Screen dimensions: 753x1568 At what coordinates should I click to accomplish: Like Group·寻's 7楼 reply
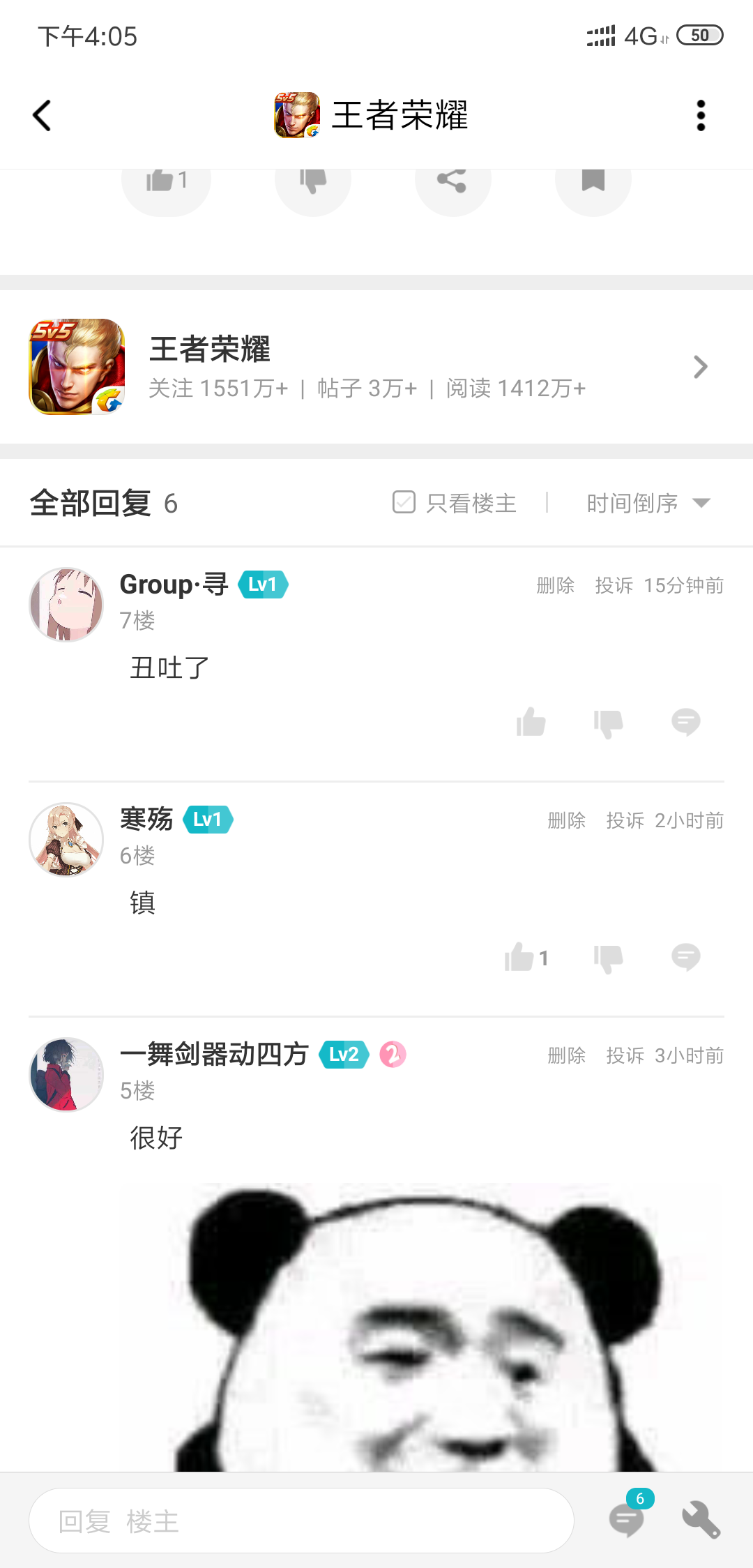(x=531, y=723)
